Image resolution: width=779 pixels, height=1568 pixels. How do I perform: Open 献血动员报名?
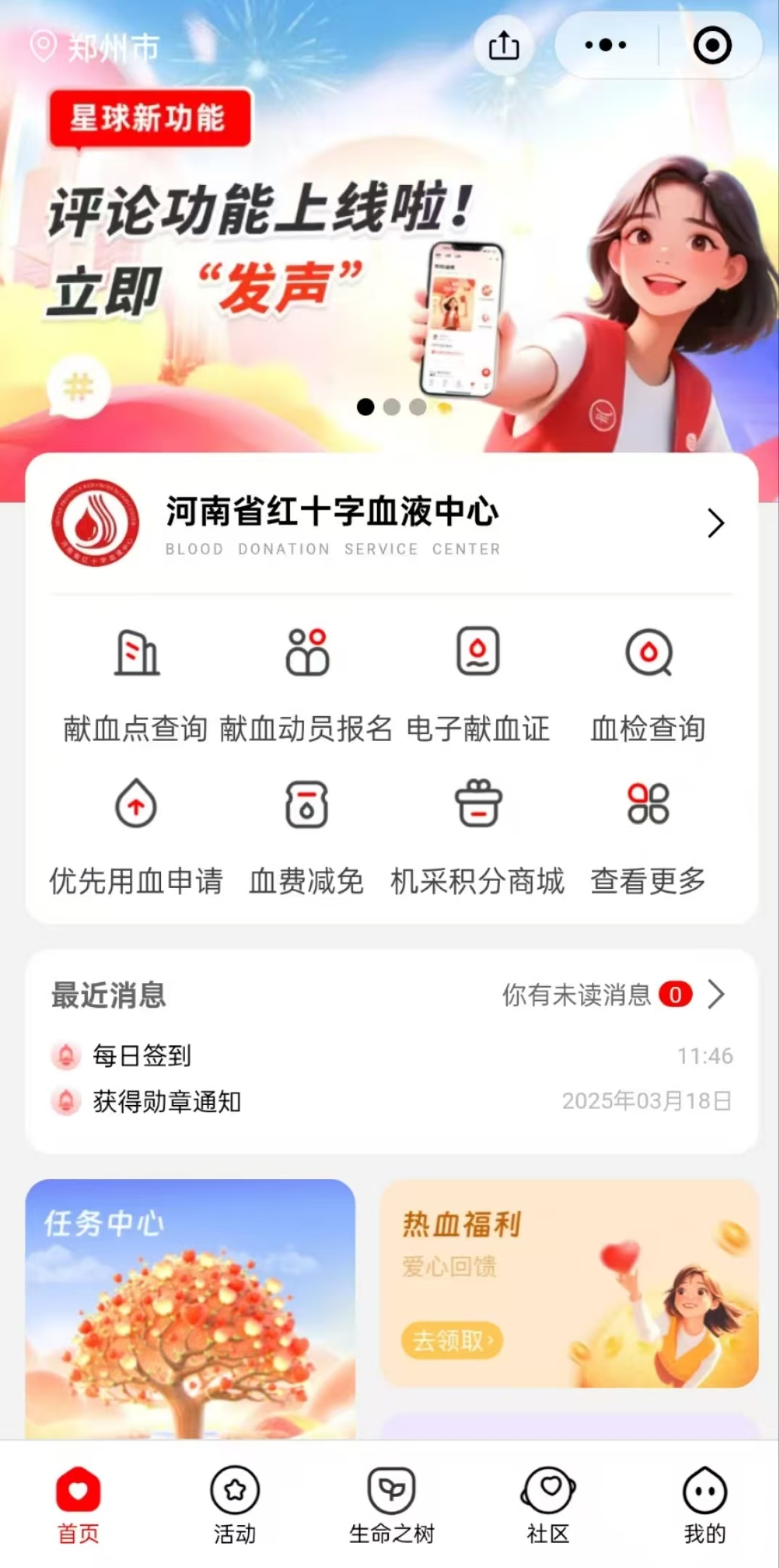pyautogui.click(x=306, y=685)
